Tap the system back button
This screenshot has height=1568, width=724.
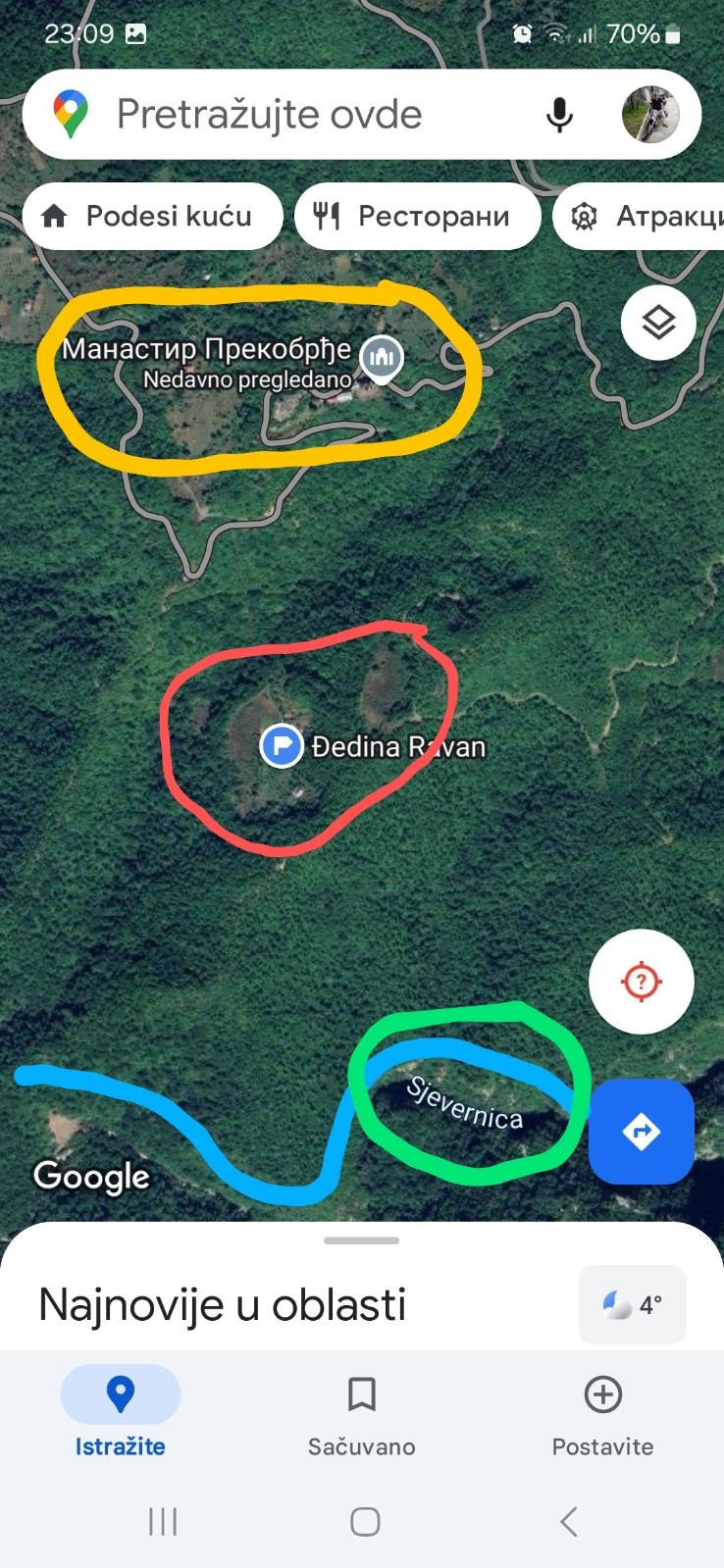point(568,1521)
